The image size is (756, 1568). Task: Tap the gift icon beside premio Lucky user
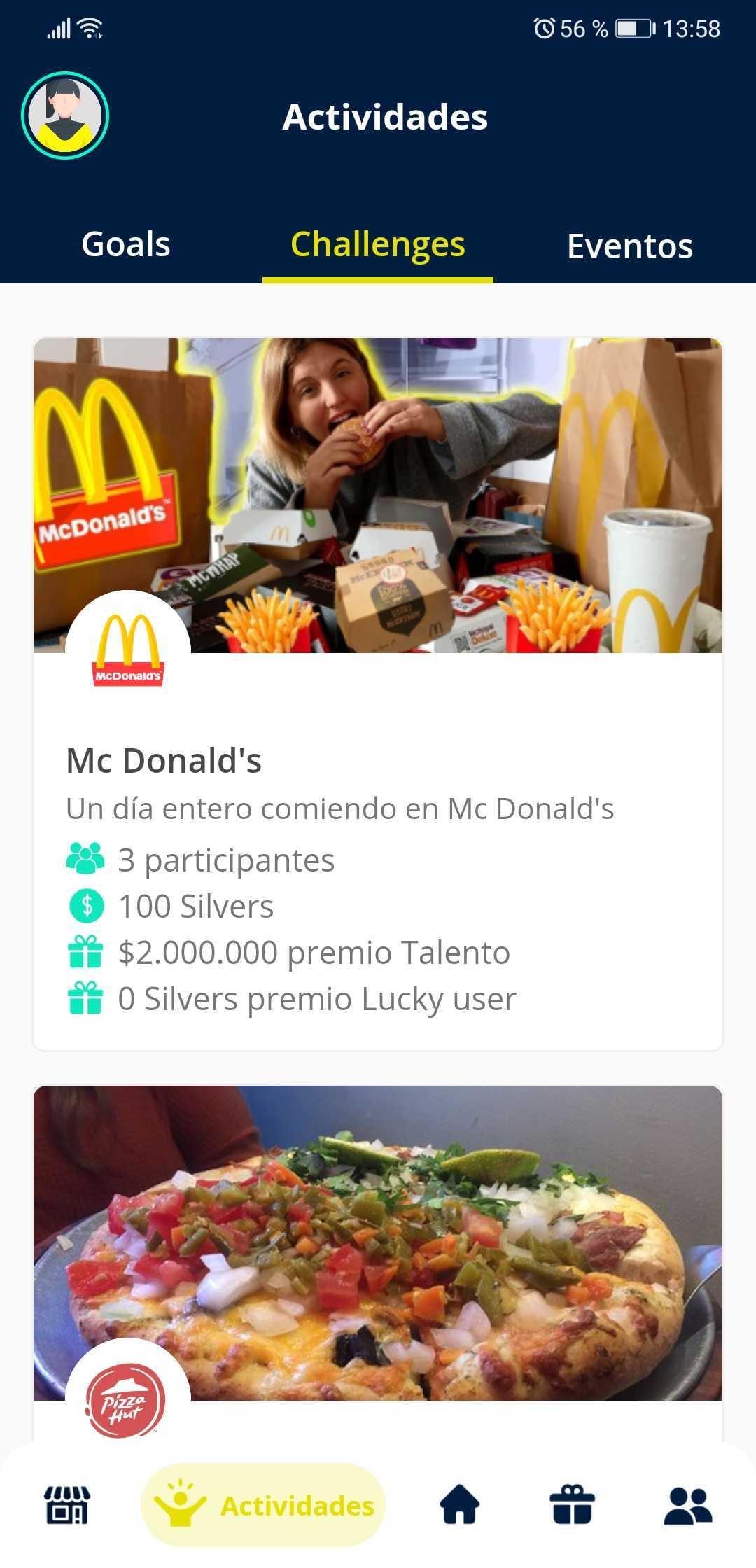(84, 999)
